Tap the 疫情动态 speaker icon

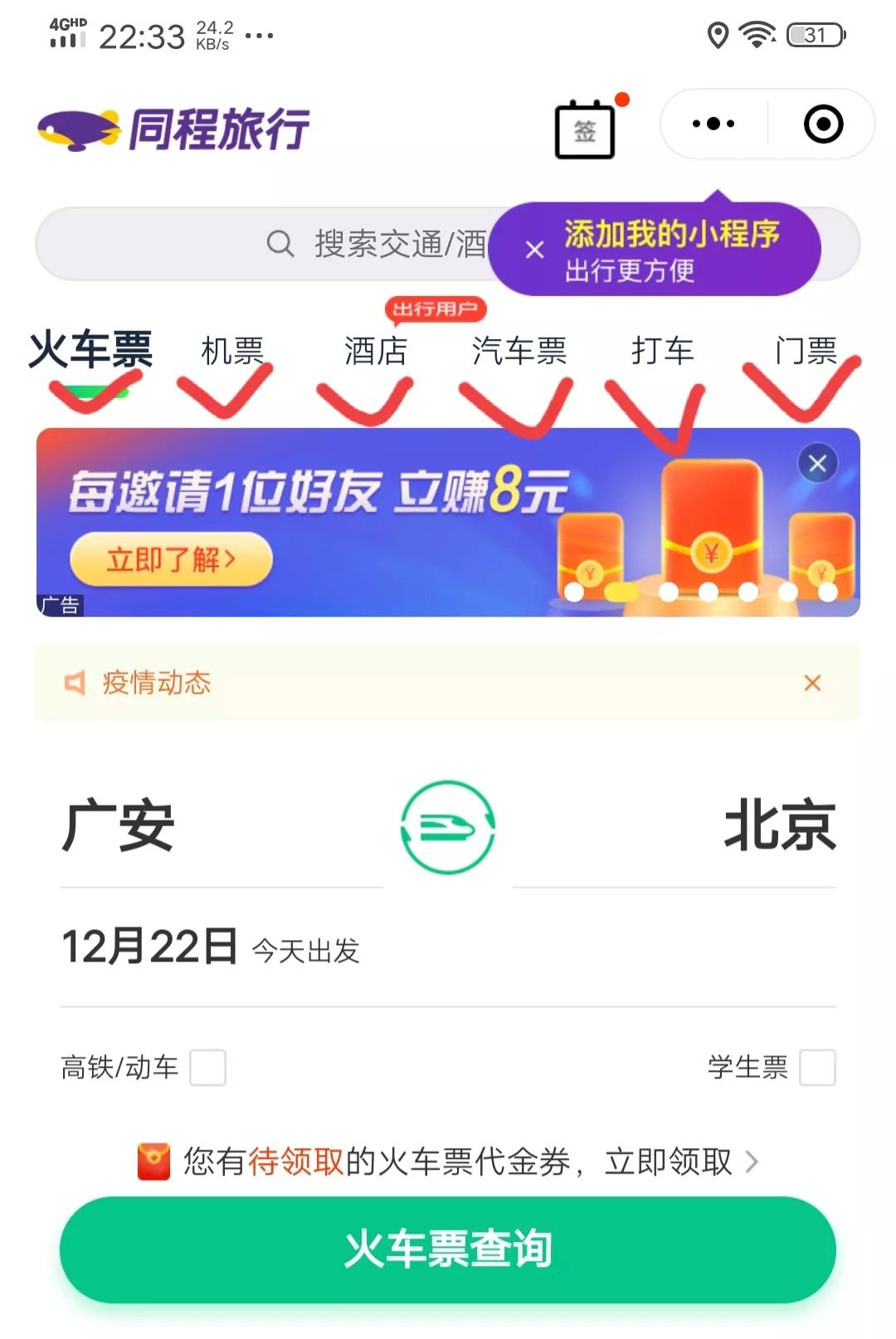[x=75, y=682]
